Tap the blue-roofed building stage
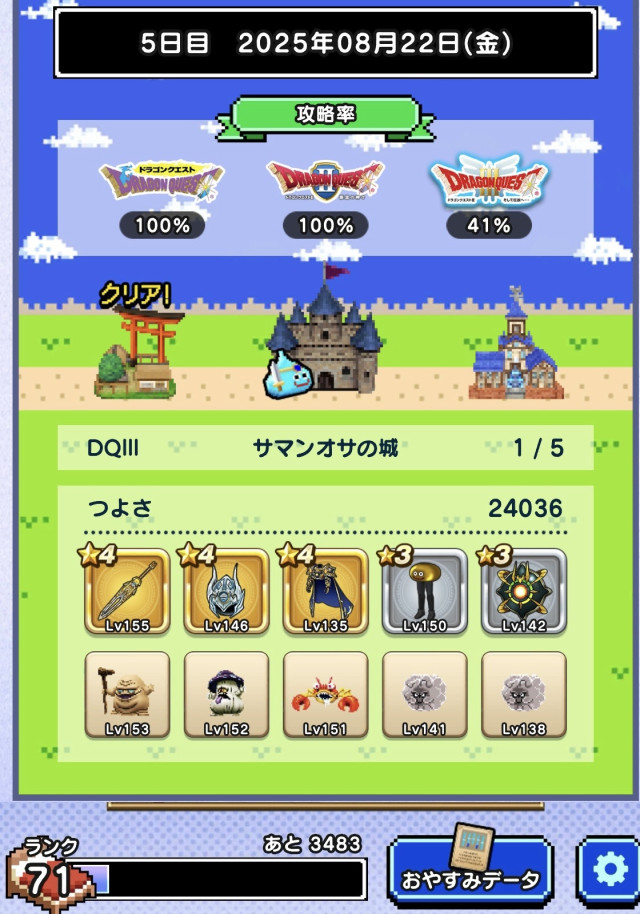The height and width of the screenshot is (914, 640). click(517, 348)
